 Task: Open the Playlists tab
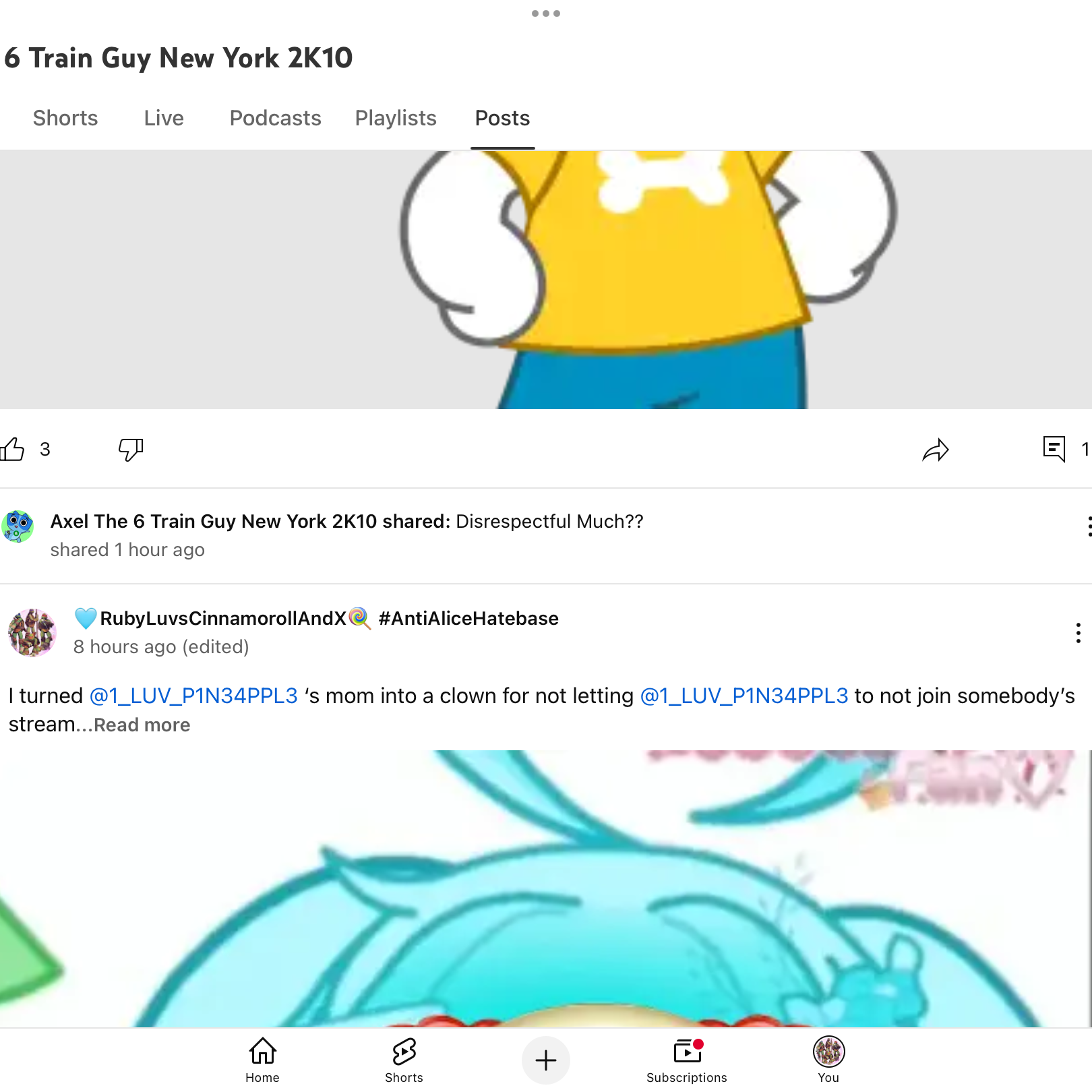tap(396, 118)
